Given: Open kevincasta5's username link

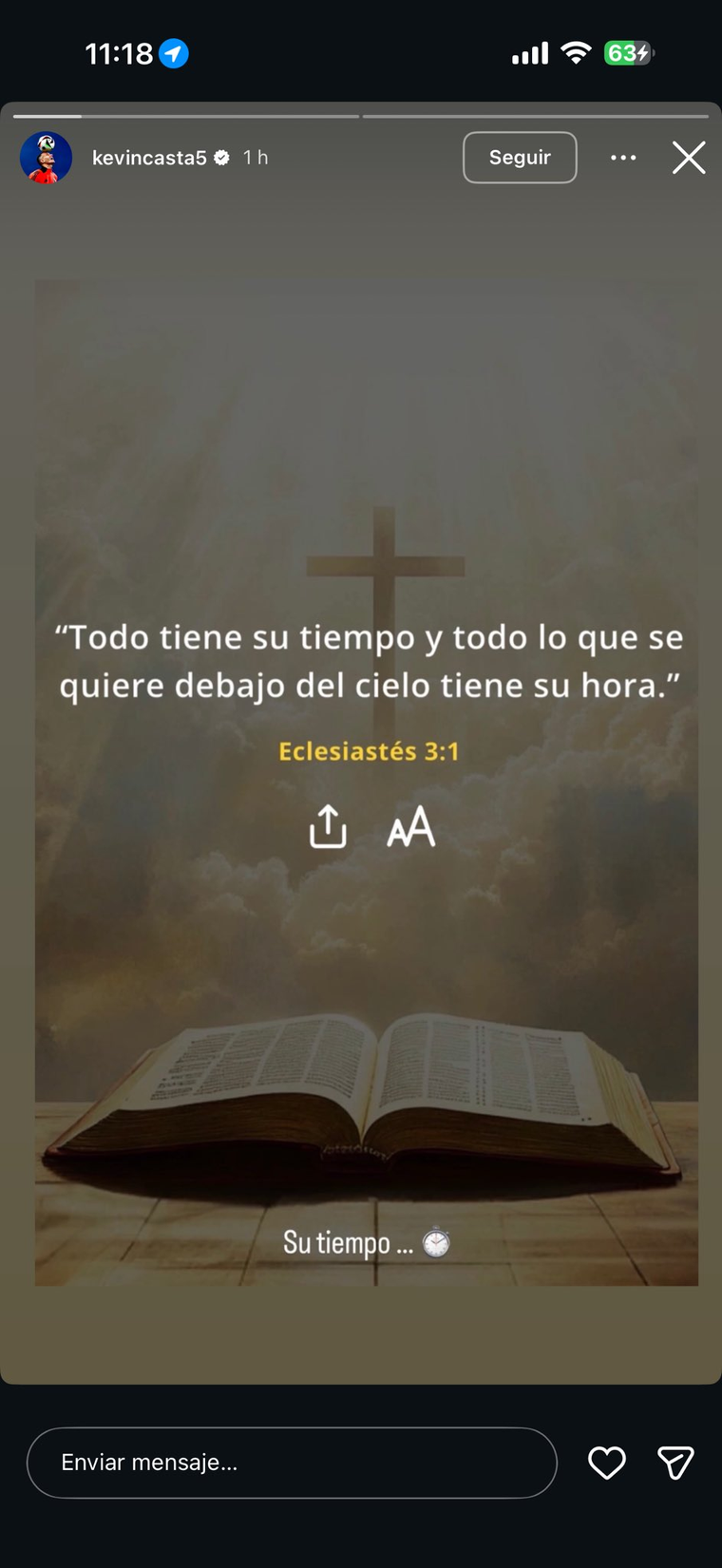Looking at the screenshot, I should point(152,158).
